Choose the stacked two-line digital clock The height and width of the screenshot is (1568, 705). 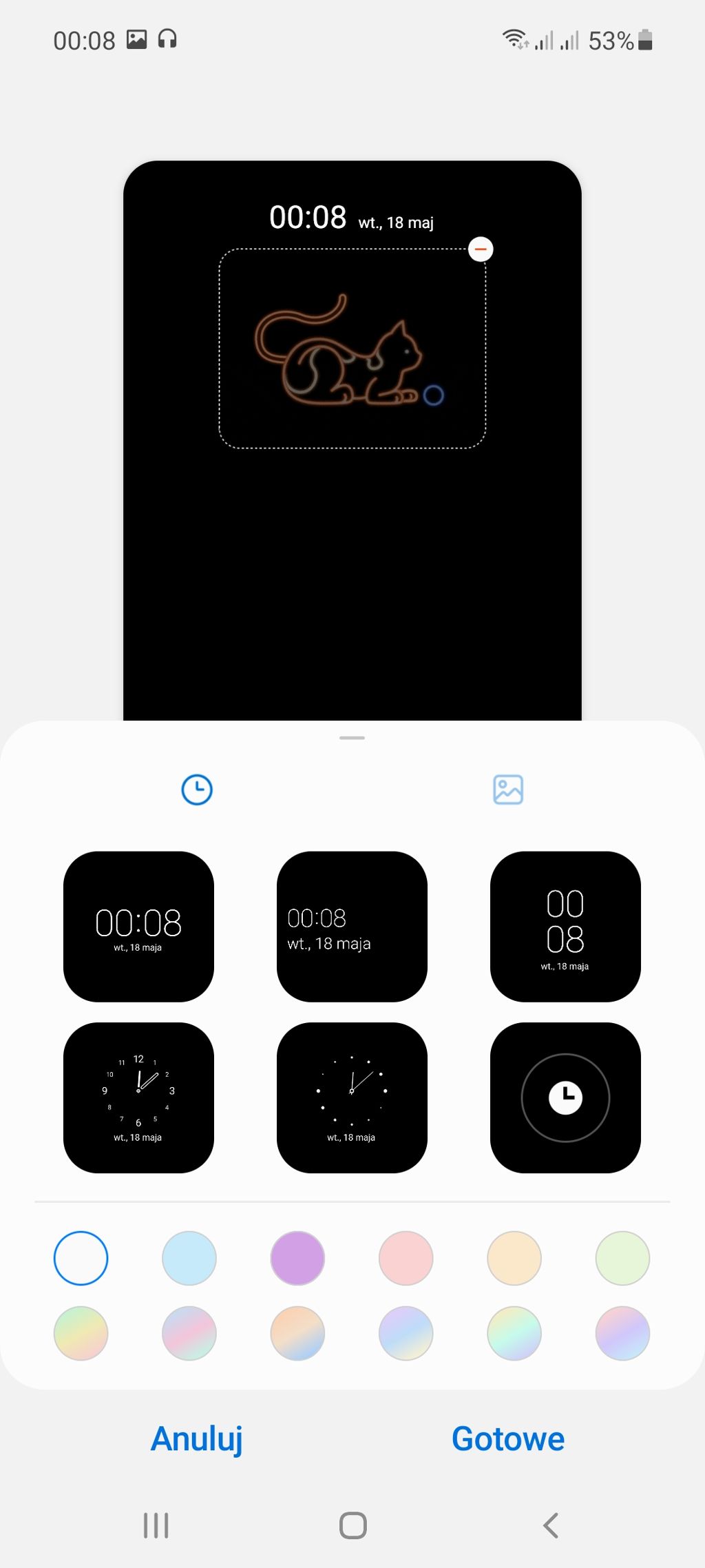pyautogui.click(x=565, y=927)
